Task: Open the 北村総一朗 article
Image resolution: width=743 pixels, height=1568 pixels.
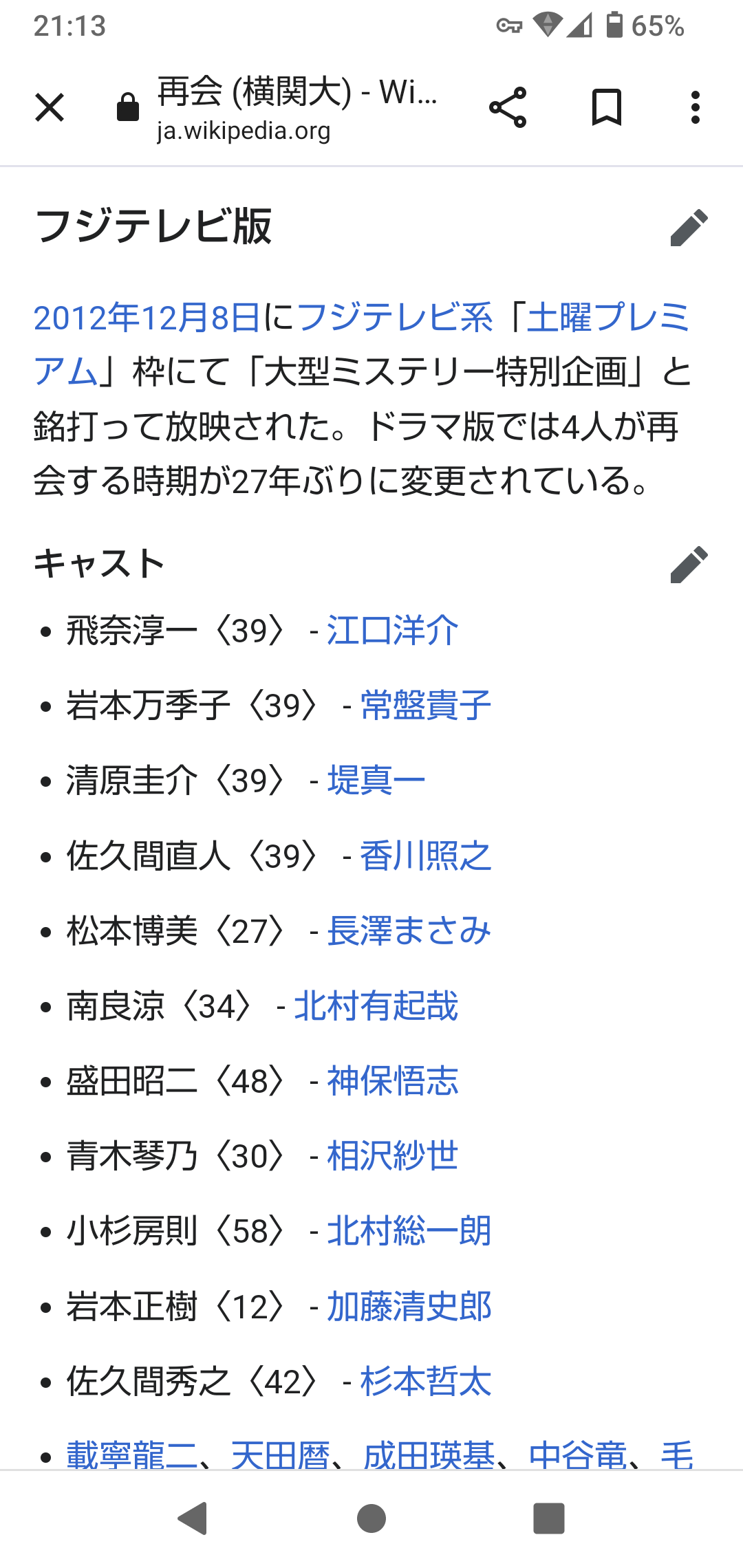Action: coord(409,1231)
